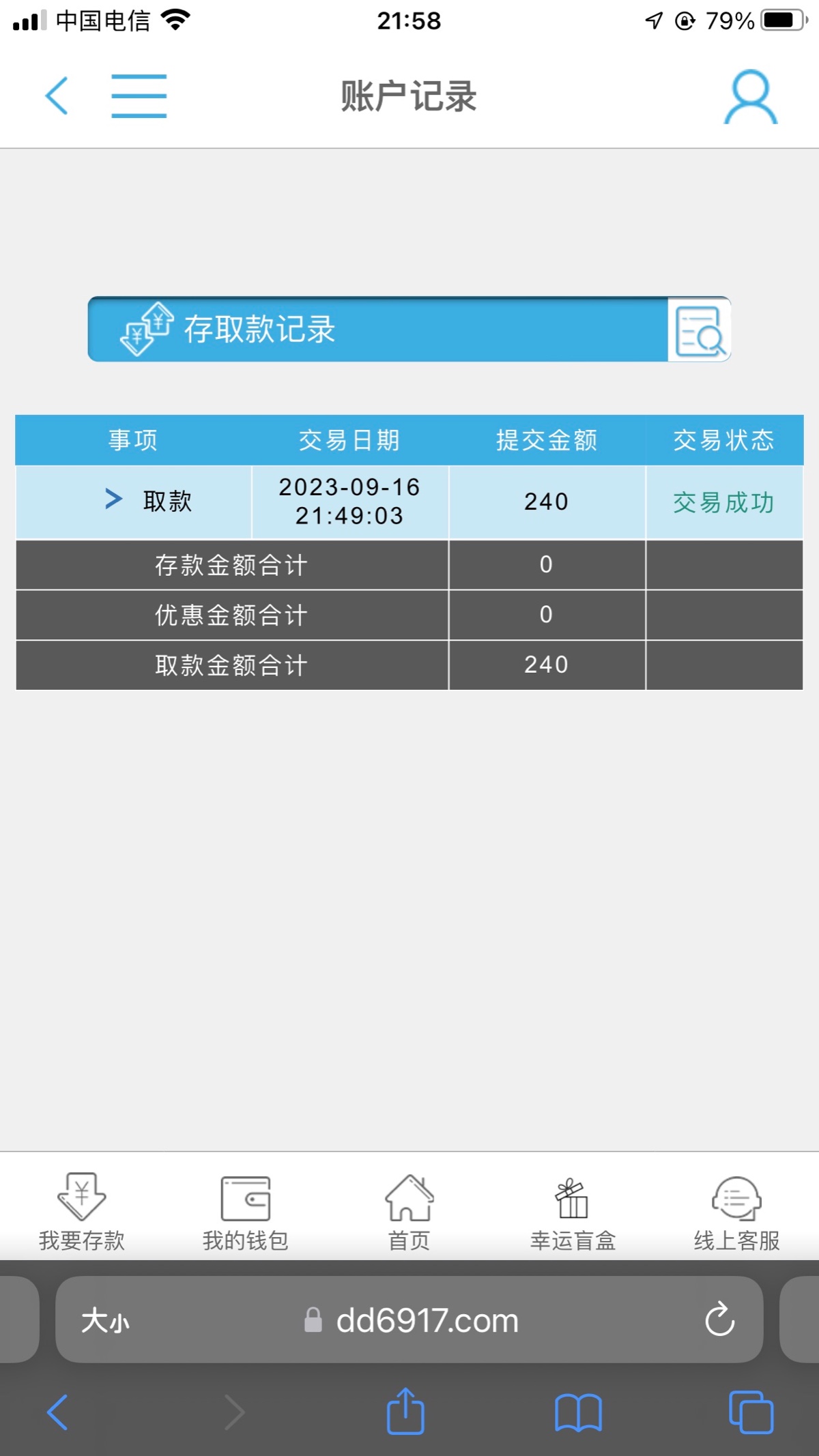The image size is (819, 1456).
Task: Open the user profile icon
Action: point(750,97)
